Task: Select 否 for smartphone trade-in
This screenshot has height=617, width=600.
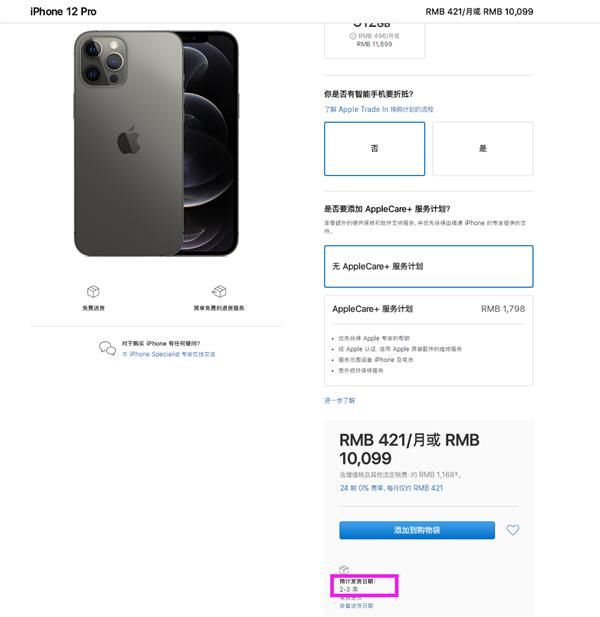Action: 374,149
